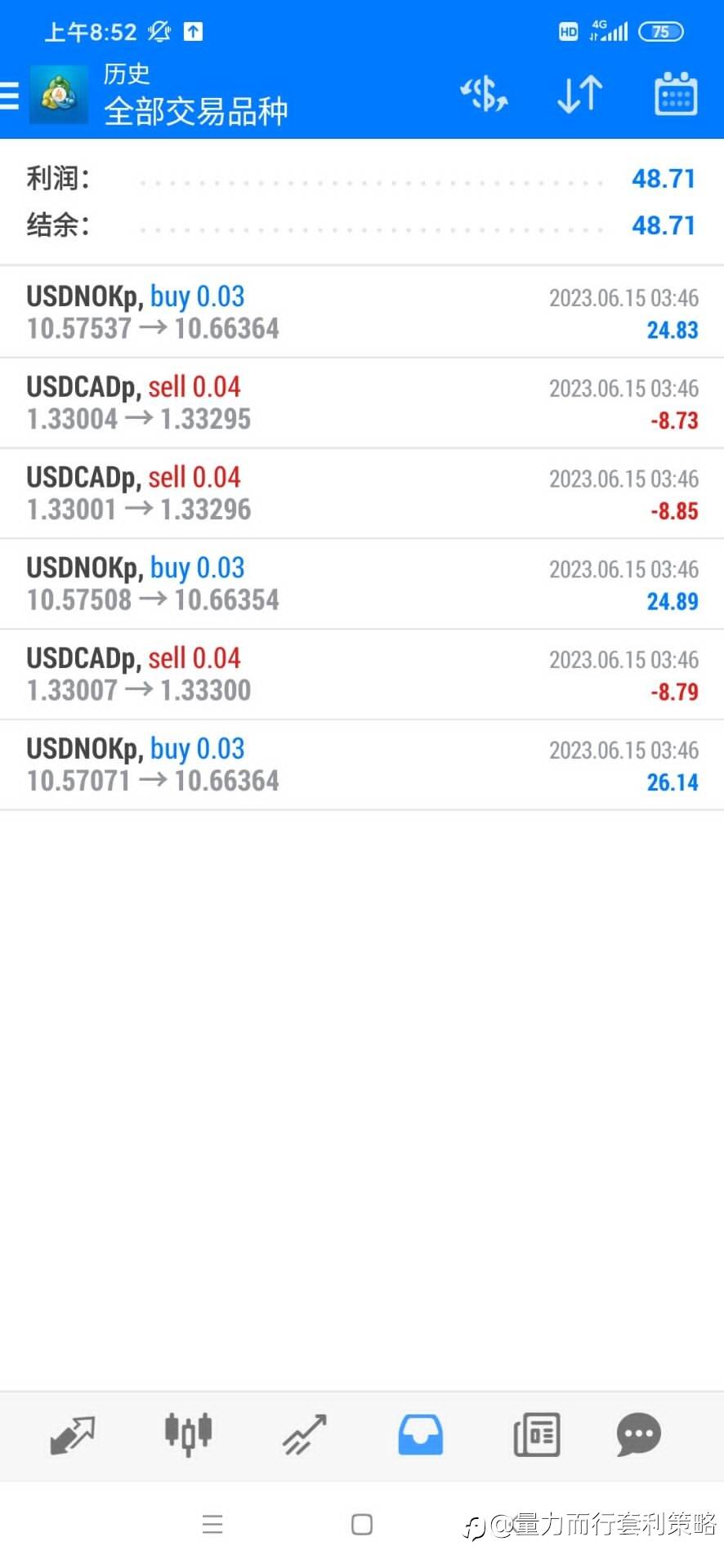
Task: Open the system recent apps button
Action: [x=212, y=1525]
